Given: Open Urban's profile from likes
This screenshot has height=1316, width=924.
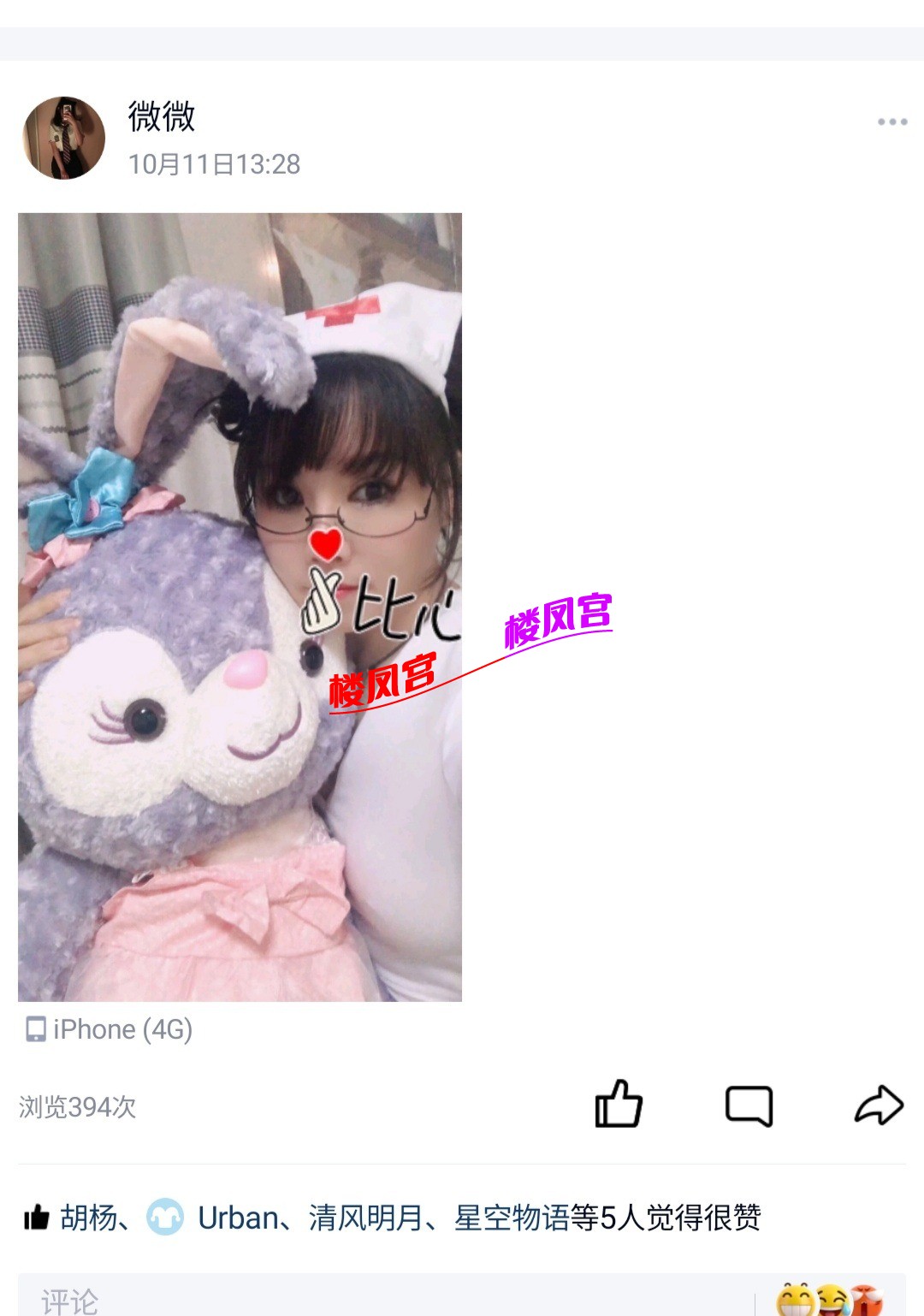Looking at the screenshot, I should [238, 1217].
